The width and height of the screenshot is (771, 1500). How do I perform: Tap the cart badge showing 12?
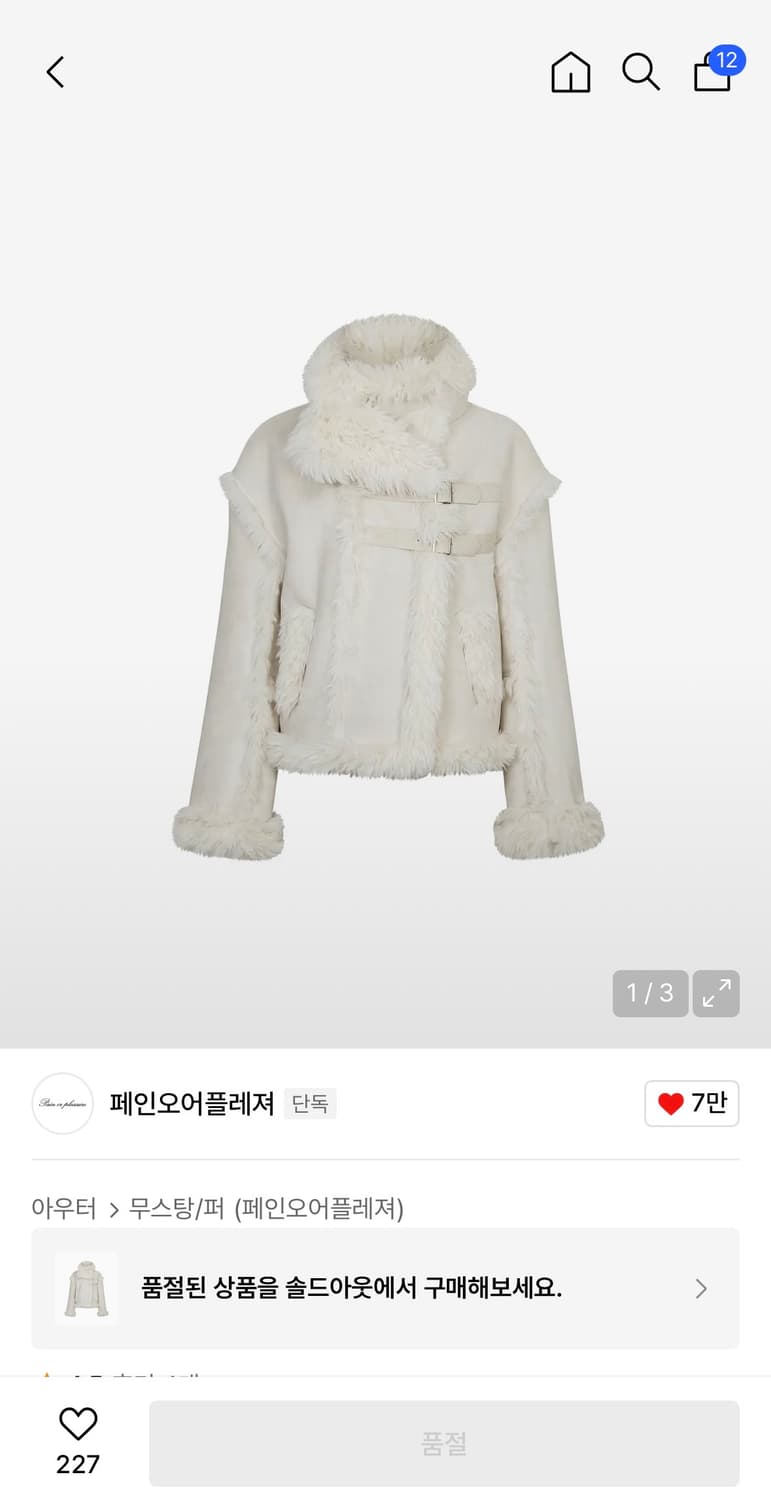729,60
